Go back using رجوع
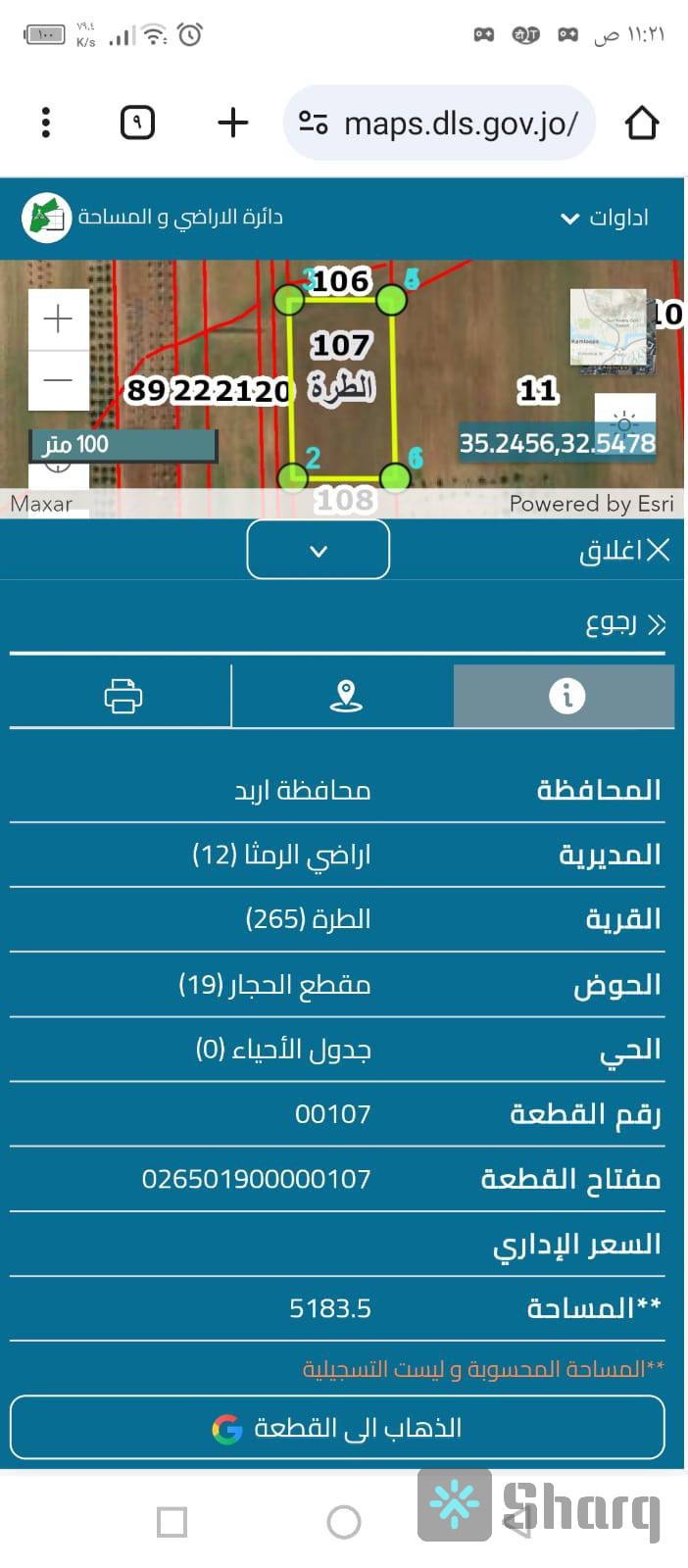This screenshot has width=688, height=1568. click(625, 623)
